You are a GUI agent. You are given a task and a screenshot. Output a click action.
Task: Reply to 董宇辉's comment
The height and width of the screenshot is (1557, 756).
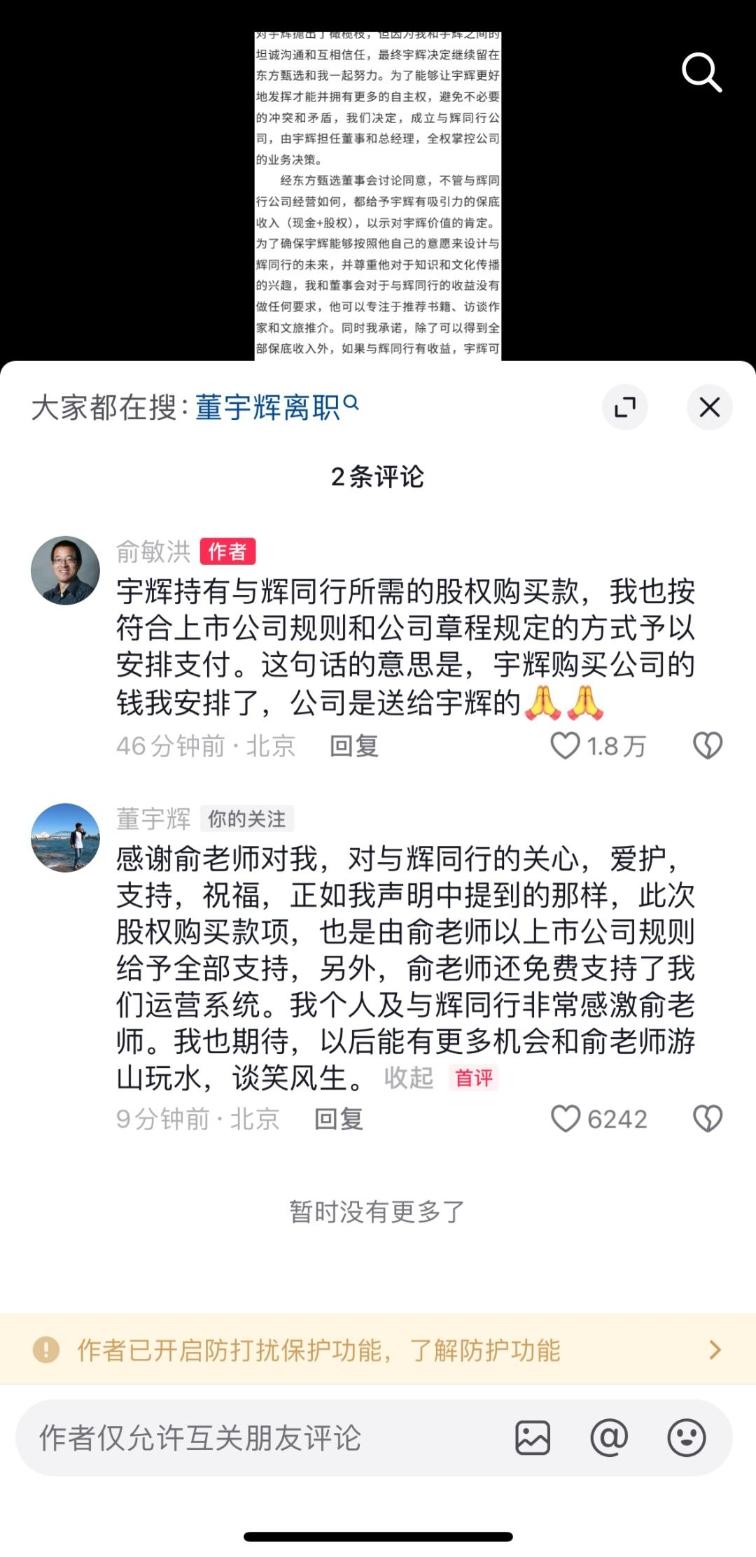(x=338, y=1119)
